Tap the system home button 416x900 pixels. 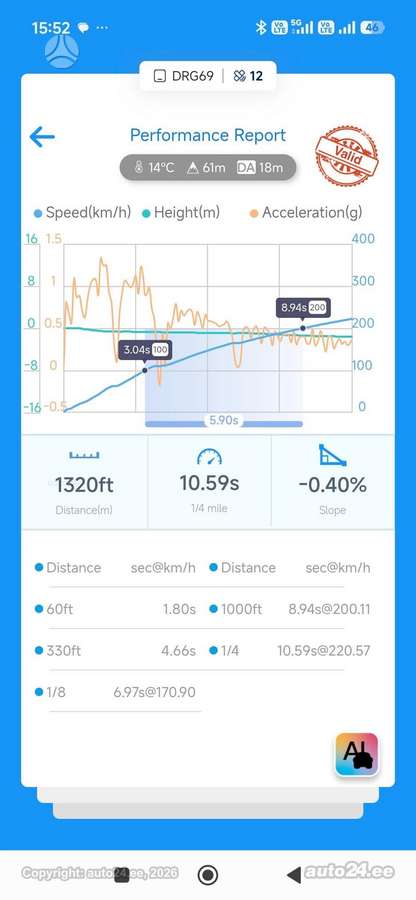pos(207,875)
